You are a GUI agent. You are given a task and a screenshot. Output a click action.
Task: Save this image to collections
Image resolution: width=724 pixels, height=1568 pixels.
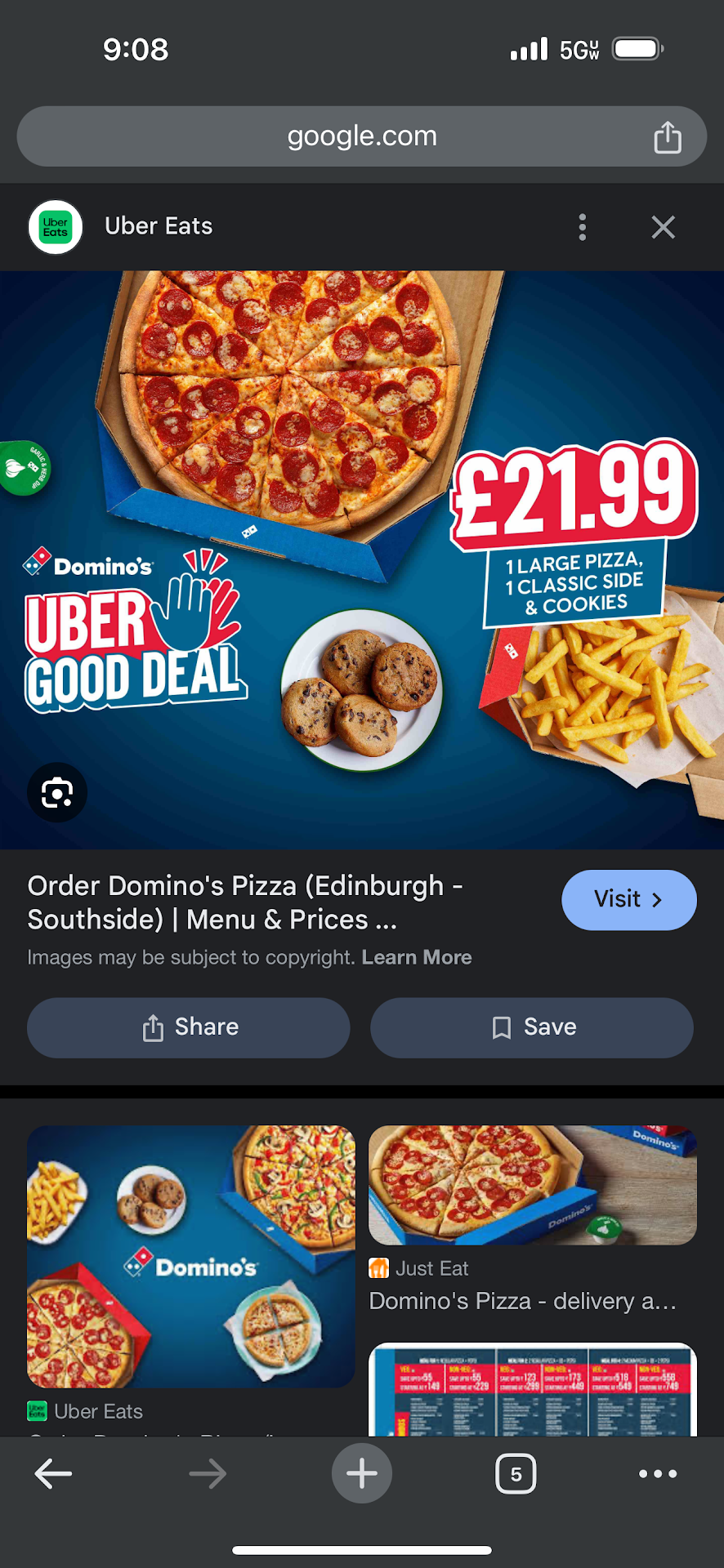(532, 1027)
